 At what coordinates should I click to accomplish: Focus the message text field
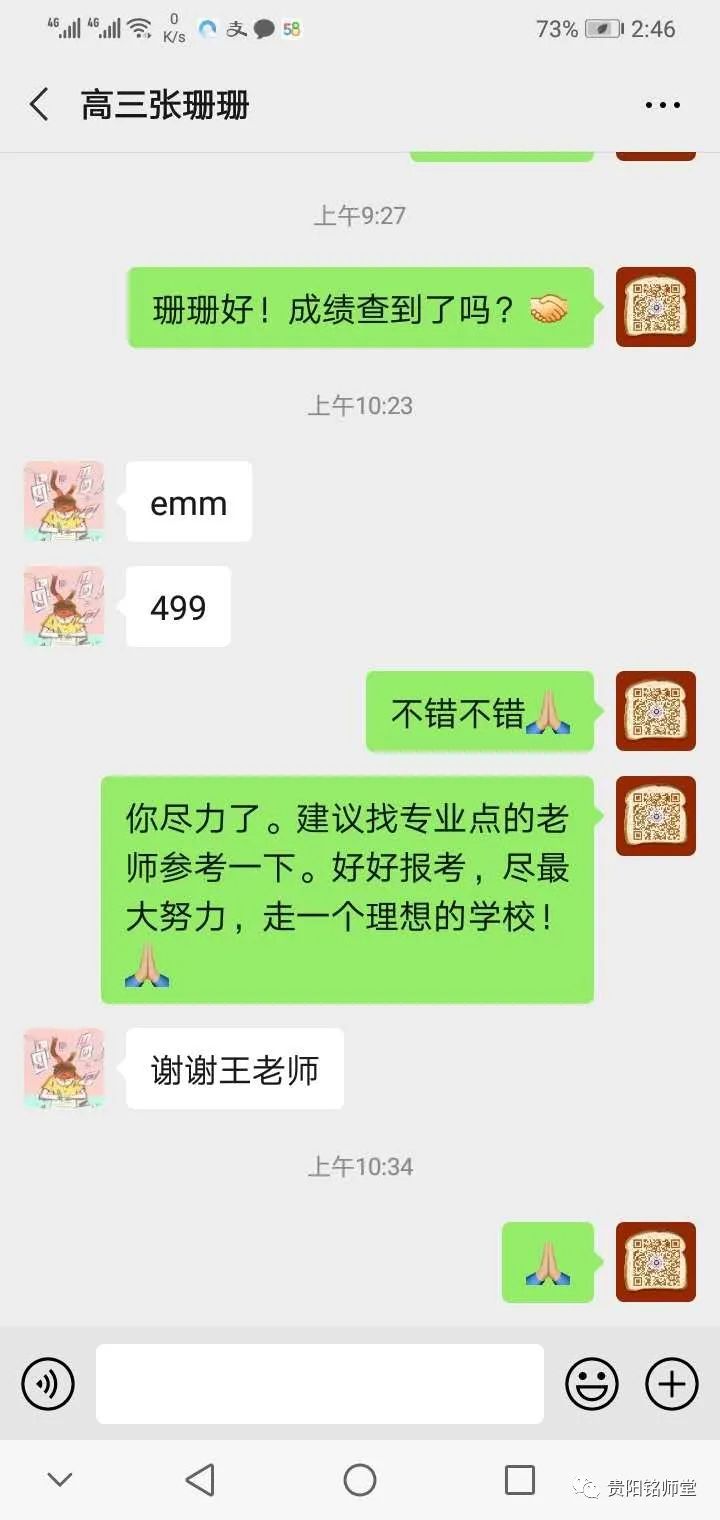tap(320, 1384)
